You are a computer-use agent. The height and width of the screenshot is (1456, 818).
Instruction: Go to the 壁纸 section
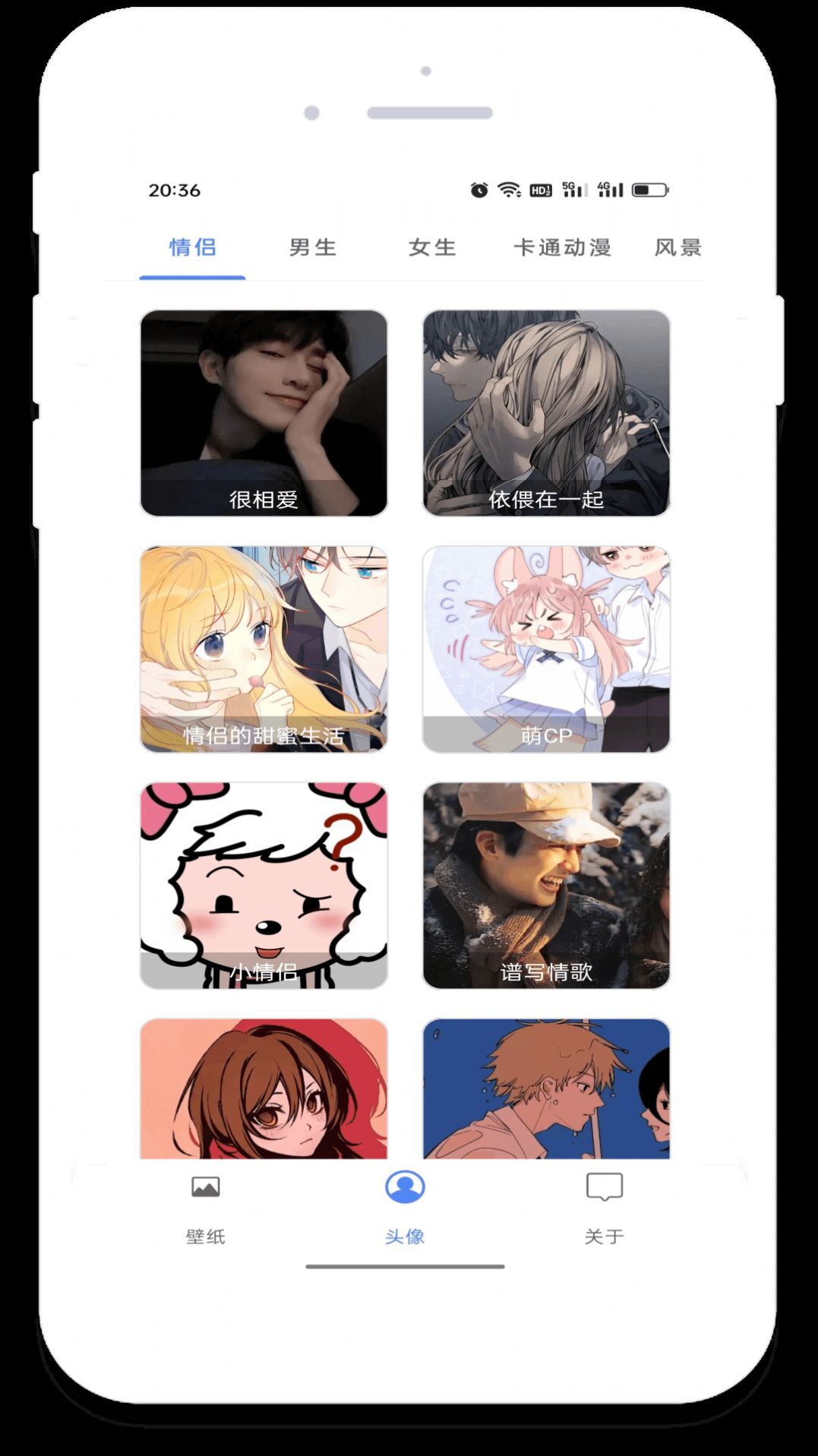(x=206, y=1208)
